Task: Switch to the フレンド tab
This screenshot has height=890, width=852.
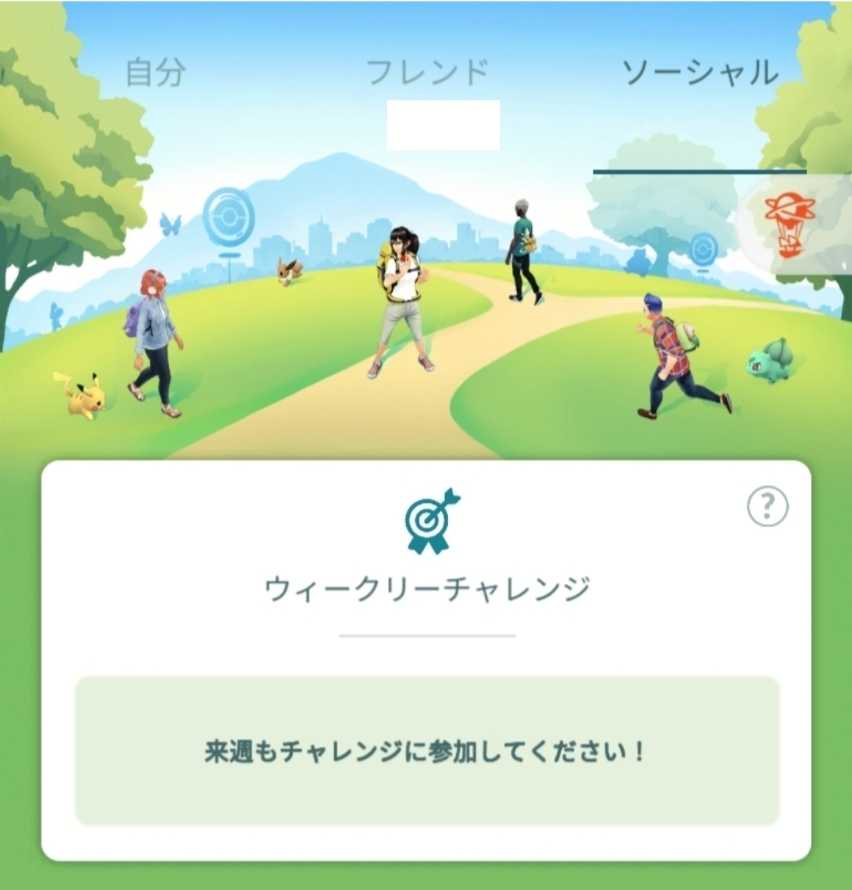Action: coord(427,72)
